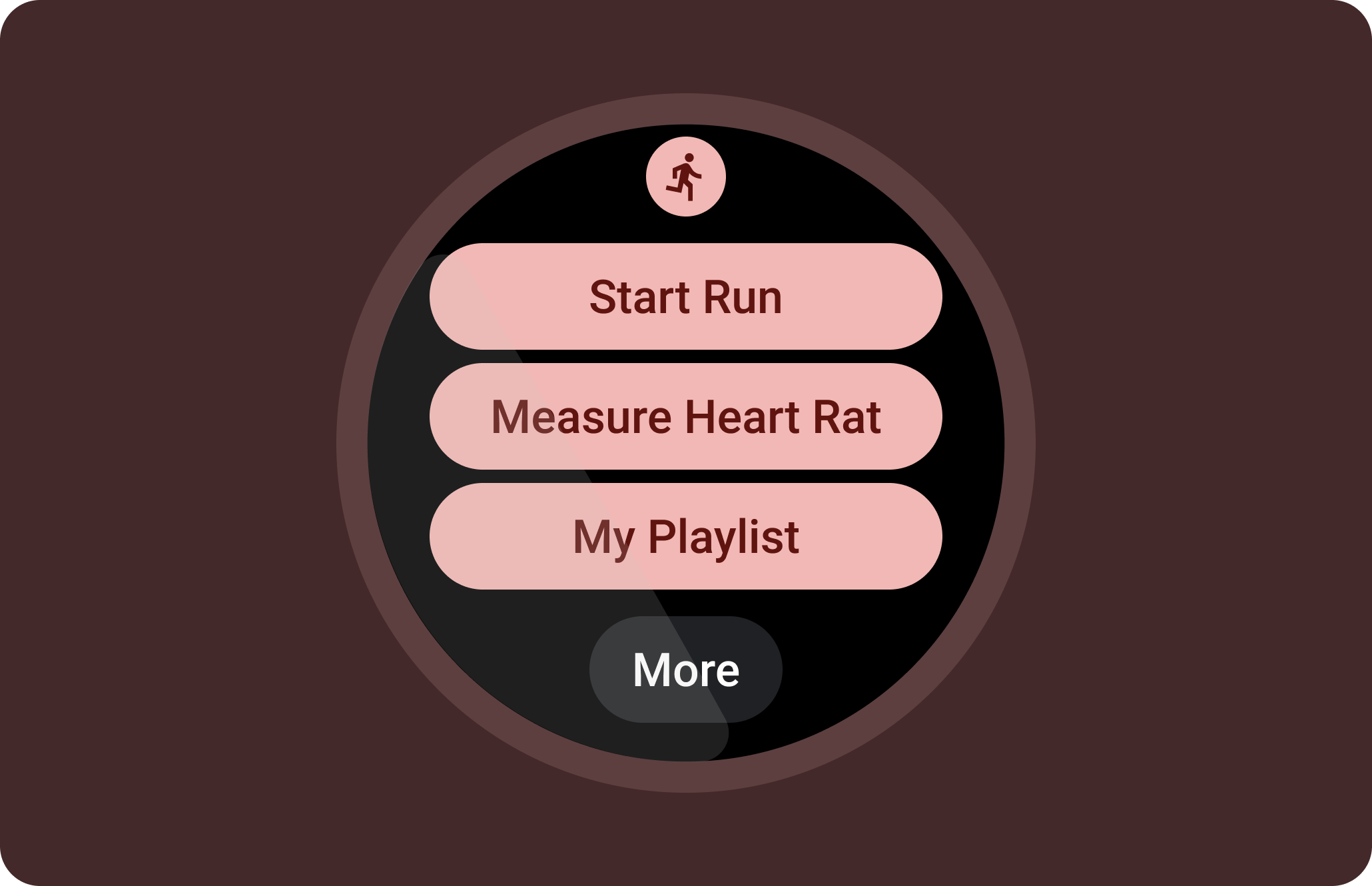Select Measure Heart Rate
1372x886 pixels.
tap(685, 416)
